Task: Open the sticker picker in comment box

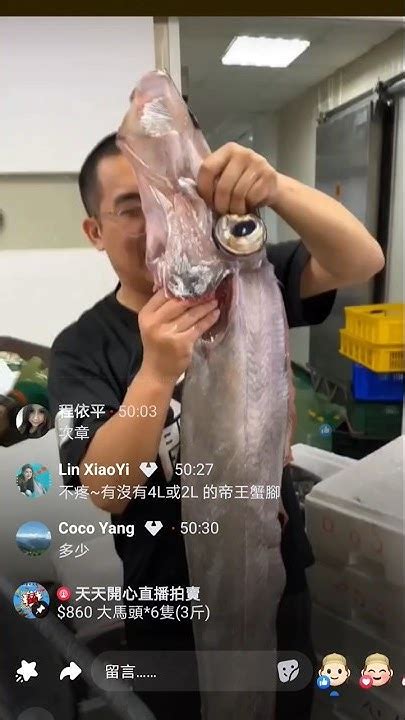Action: point(288,671)
